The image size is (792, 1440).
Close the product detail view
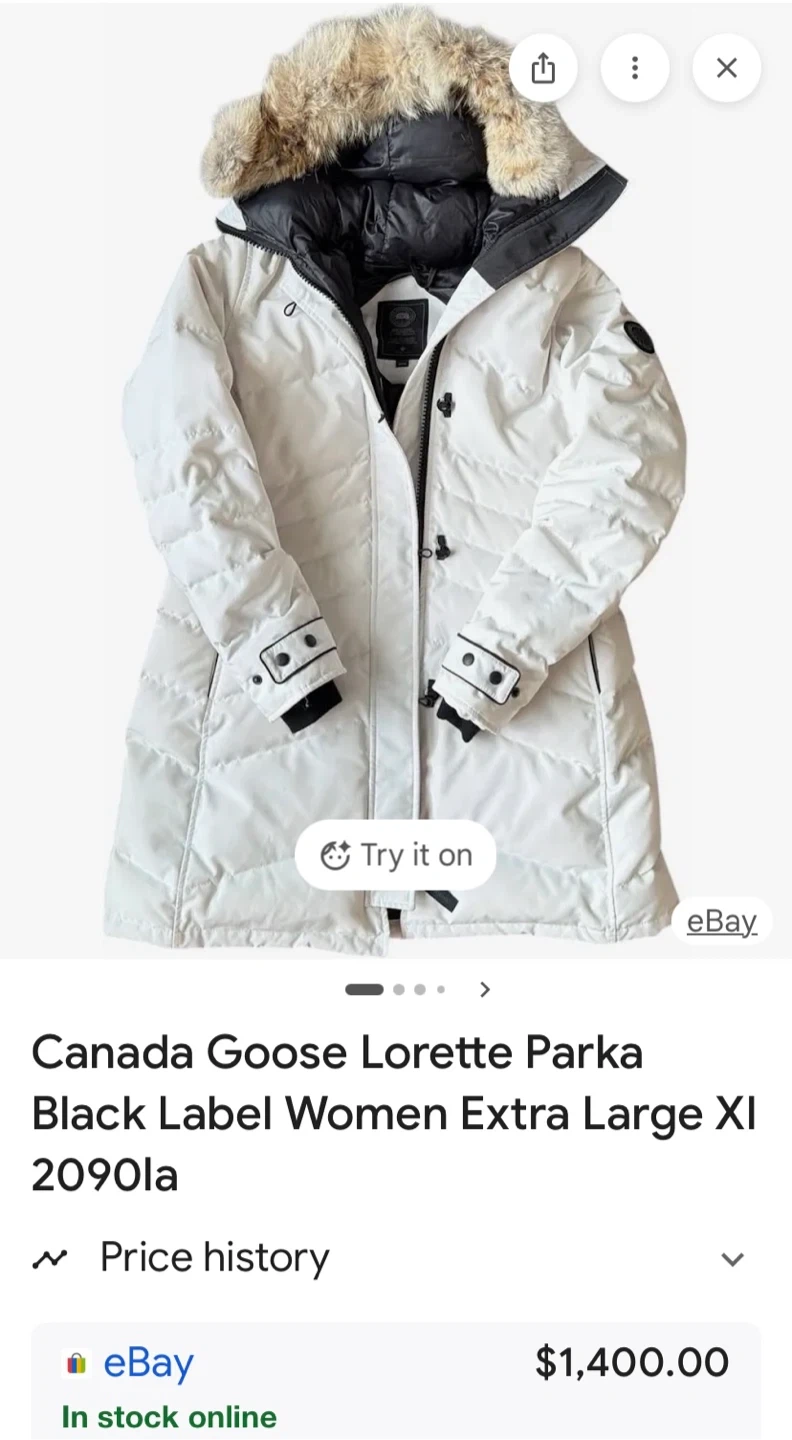[727, 68]
